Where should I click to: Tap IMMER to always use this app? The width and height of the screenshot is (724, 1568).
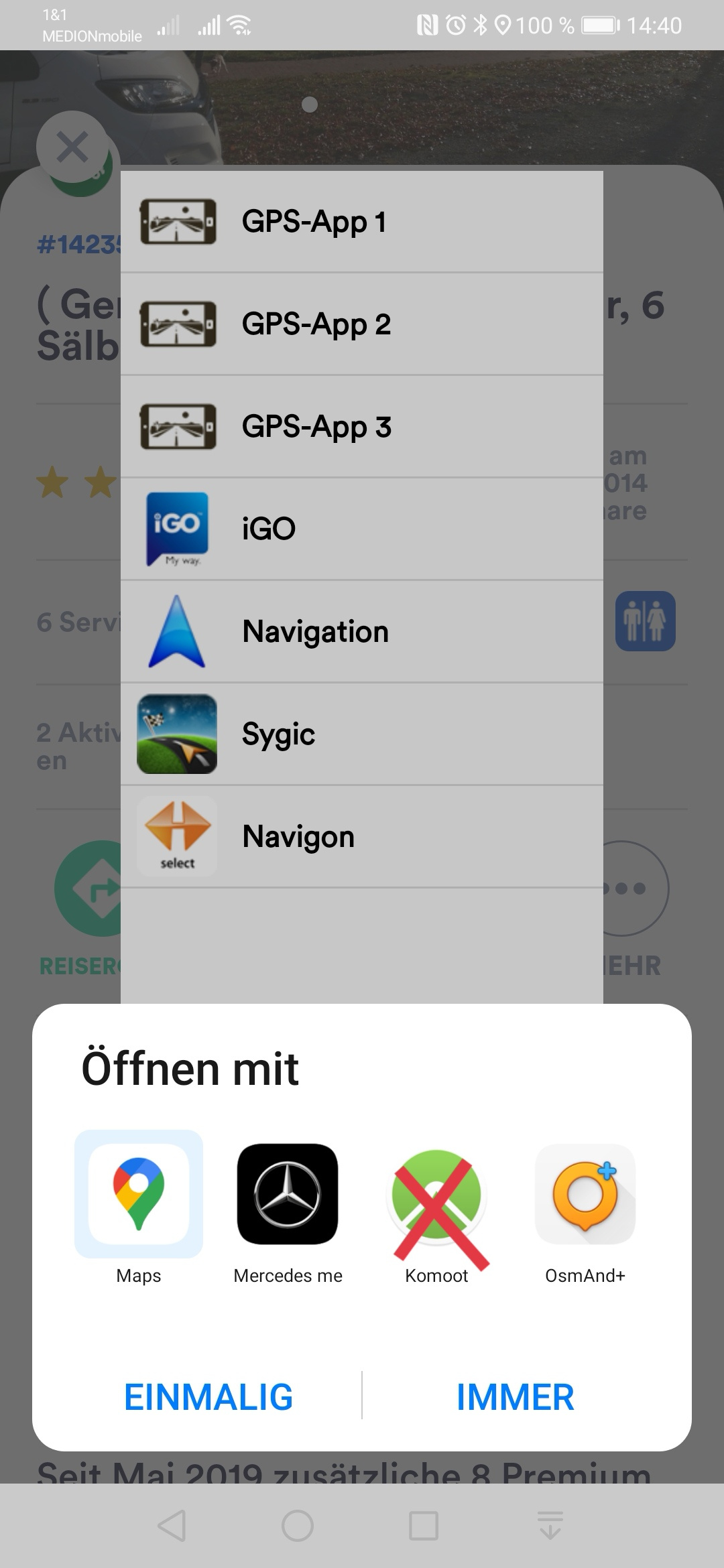pyautogui.click(x=515, y=1397)
